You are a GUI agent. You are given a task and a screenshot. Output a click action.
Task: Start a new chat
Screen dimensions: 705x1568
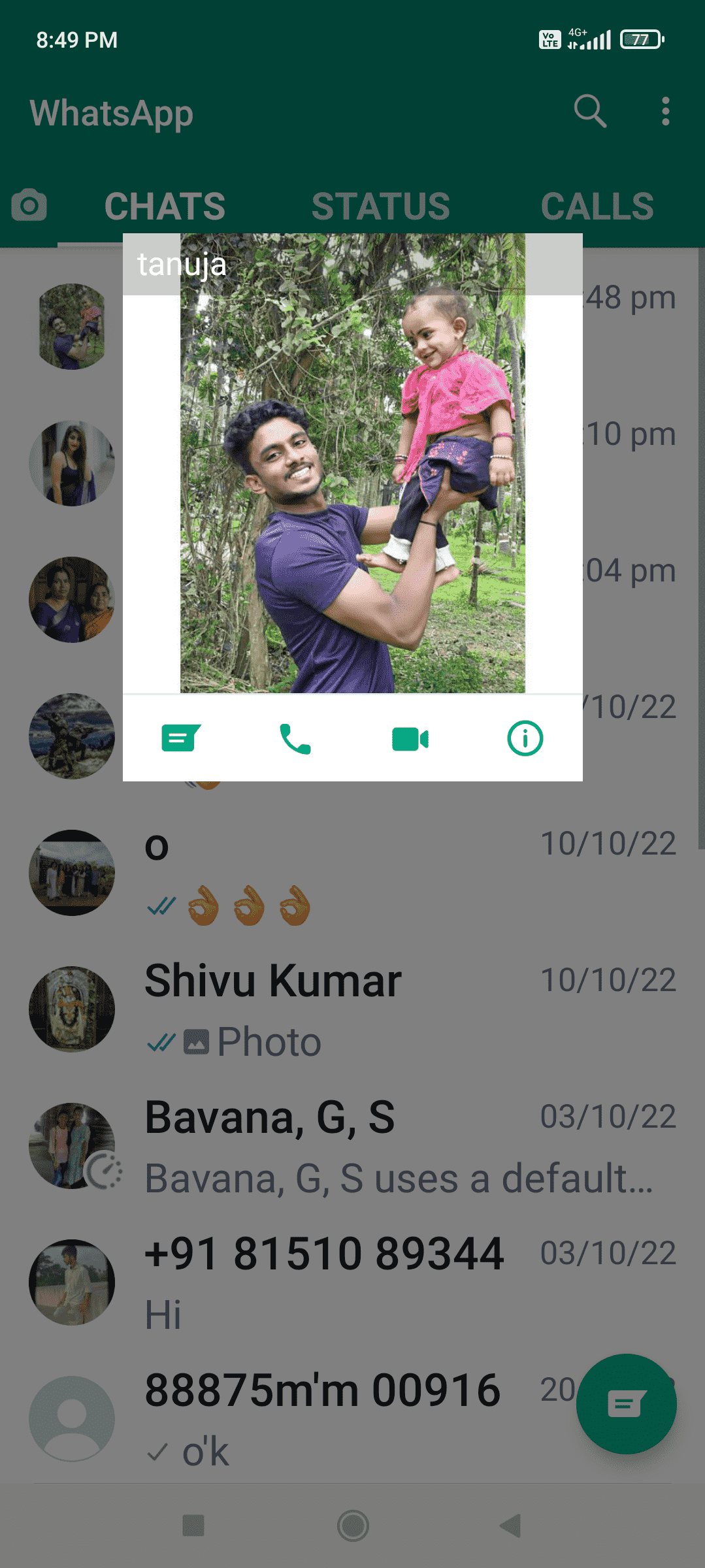coord(626,1403)
